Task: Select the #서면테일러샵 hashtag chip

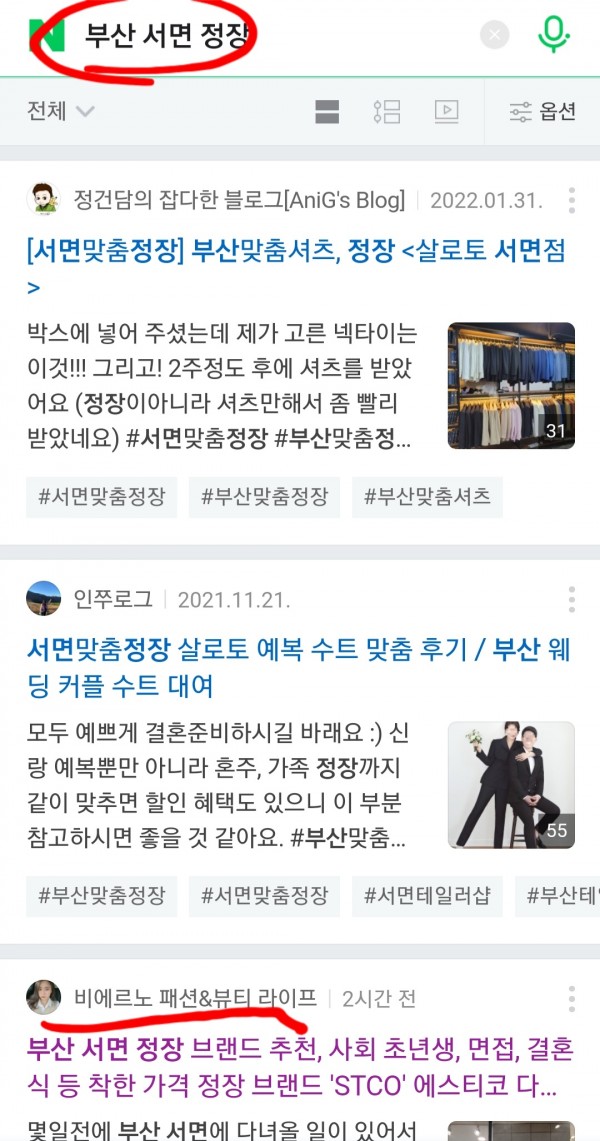Action: (x=427, y=895)
